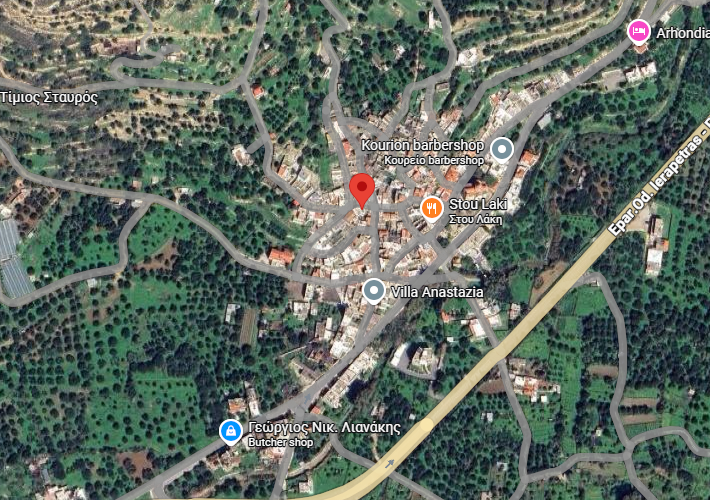Select the Butcher shop marker for Γεώργιος Νικ. Λιανάκης
Screen dimensions: 710x500
[x=230, y=432]
